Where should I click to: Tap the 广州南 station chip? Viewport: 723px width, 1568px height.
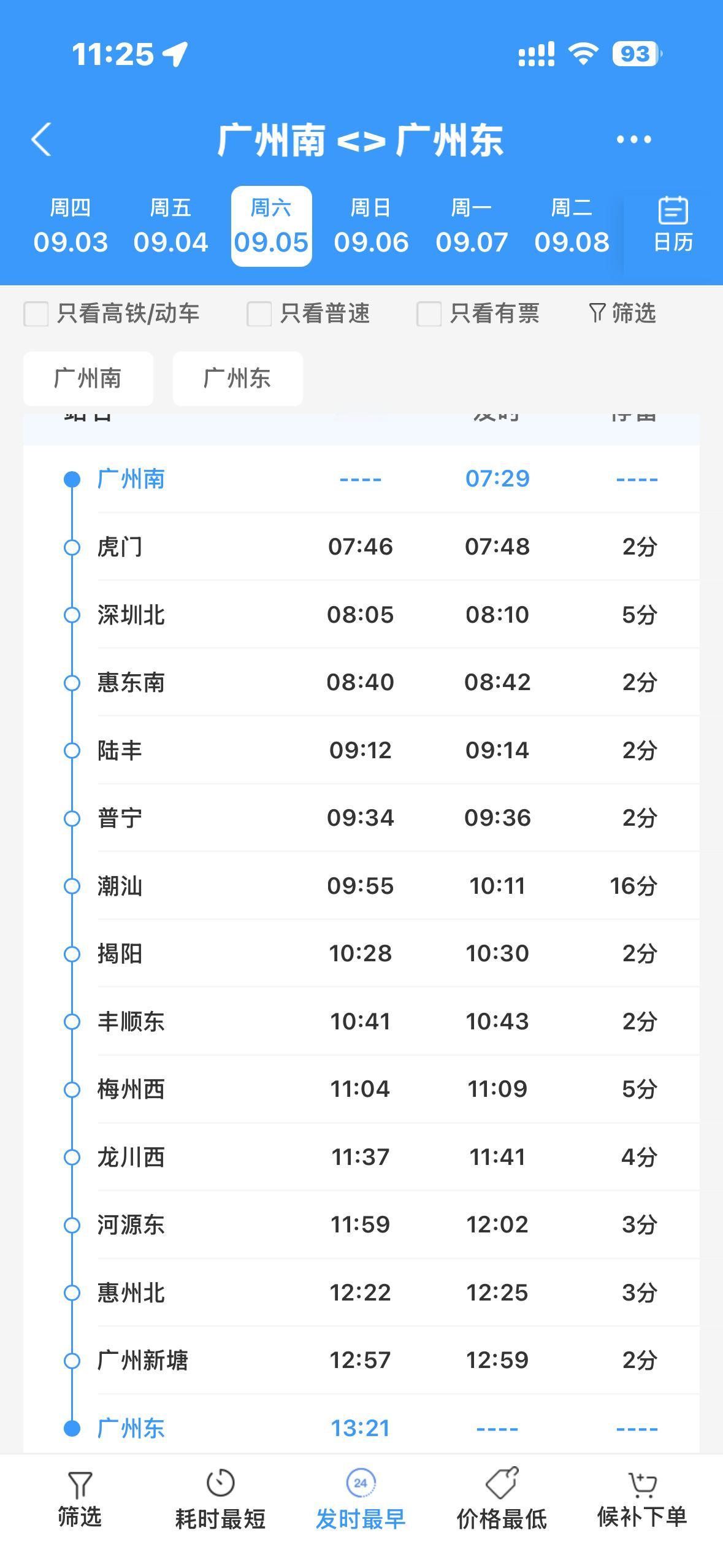pyautogui.click(x=88, y=379)
